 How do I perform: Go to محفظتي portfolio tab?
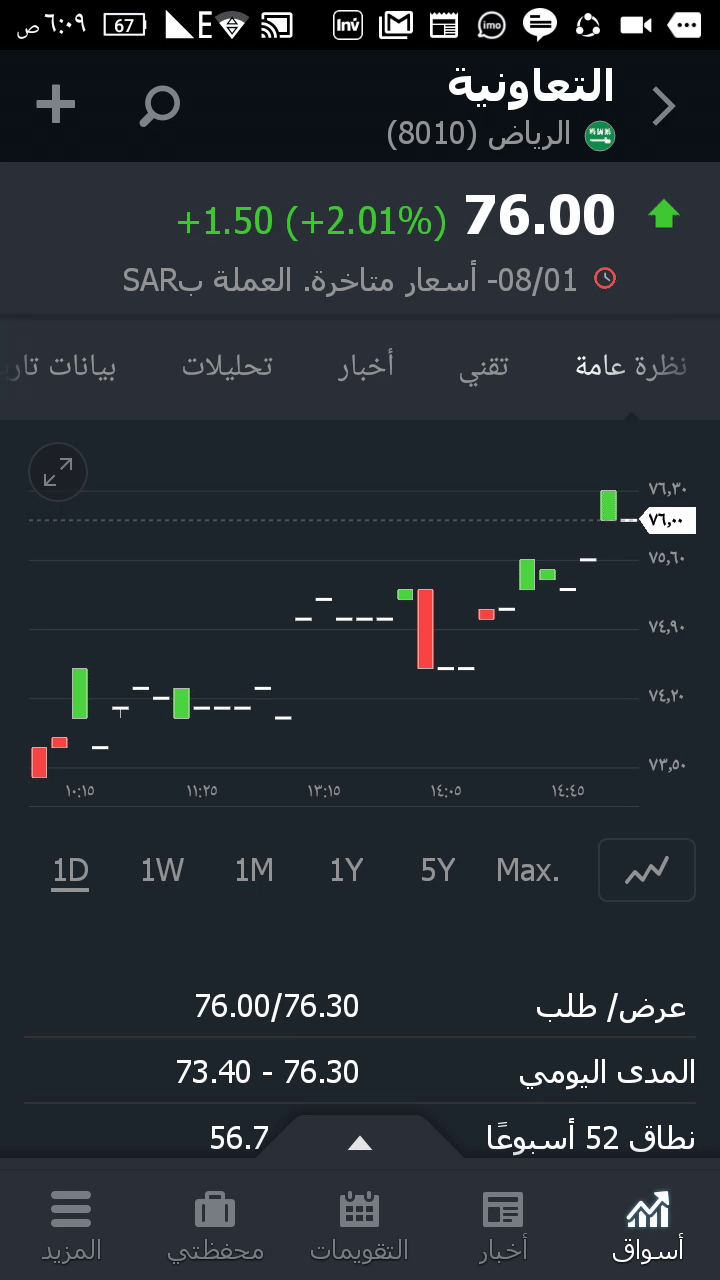(215, 1224)
